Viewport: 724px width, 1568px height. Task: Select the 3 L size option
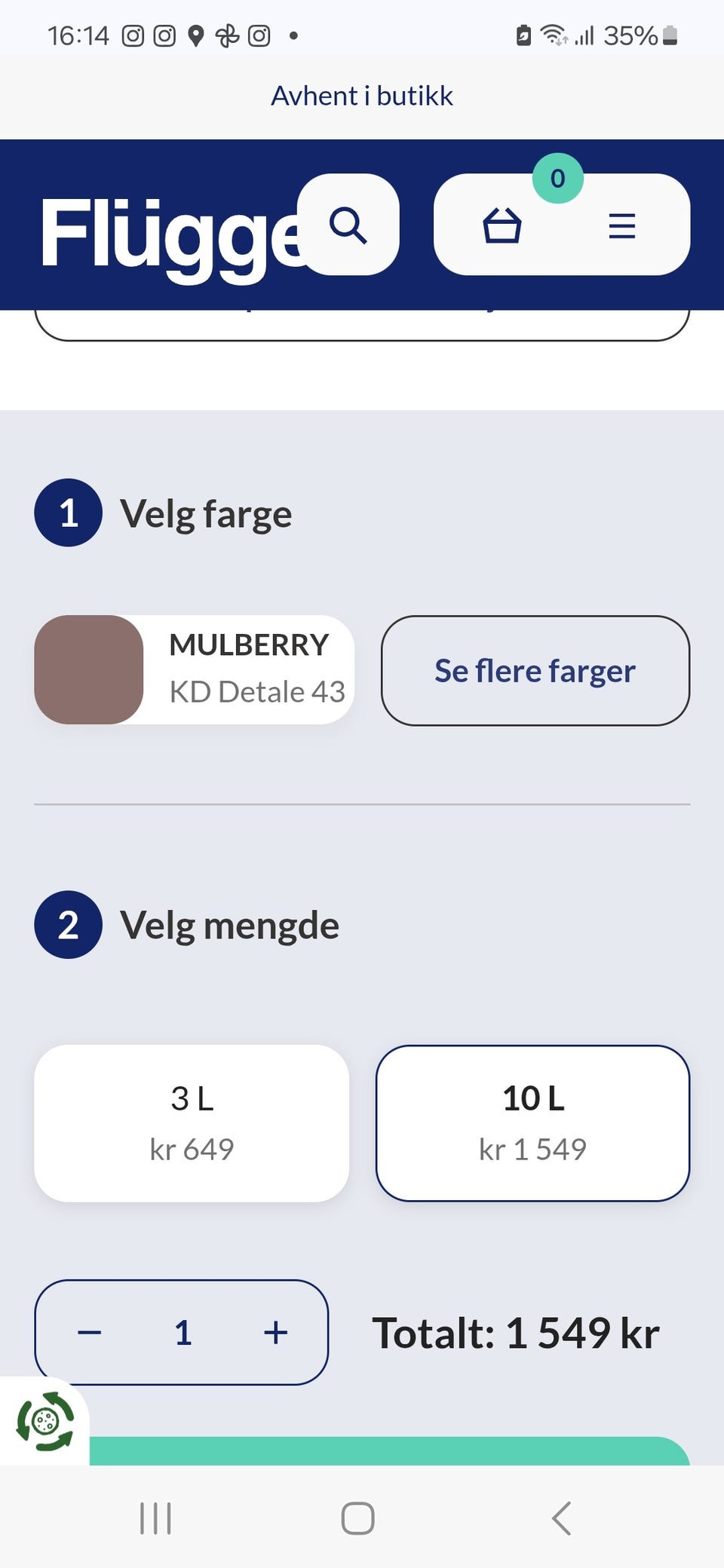pos(192,1123)
